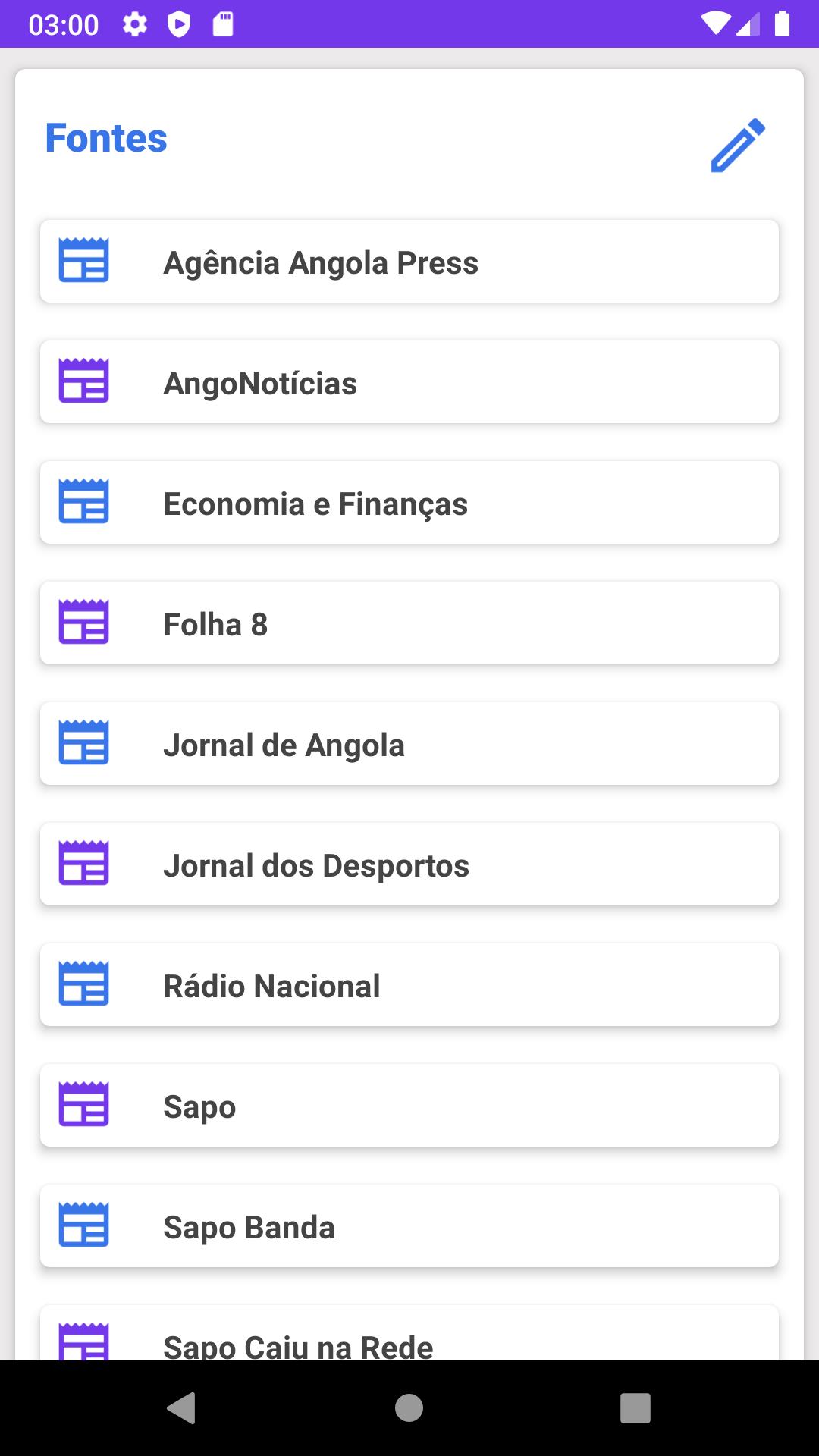
Task: Tap the blue newspaper icon for Agência Angola Press
Action: pos(83,261)
